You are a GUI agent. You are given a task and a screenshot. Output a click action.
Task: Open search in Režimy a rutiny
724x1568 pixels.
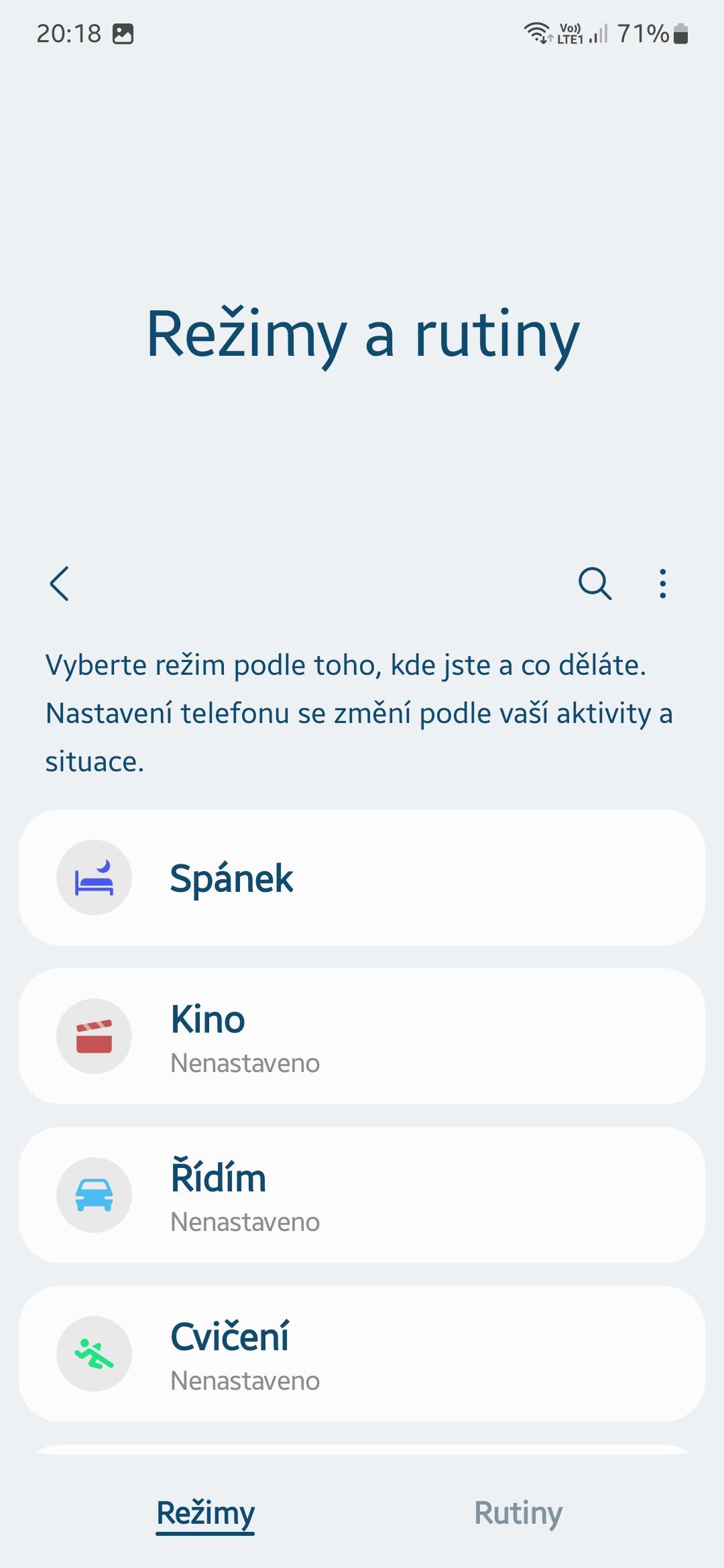595,584
